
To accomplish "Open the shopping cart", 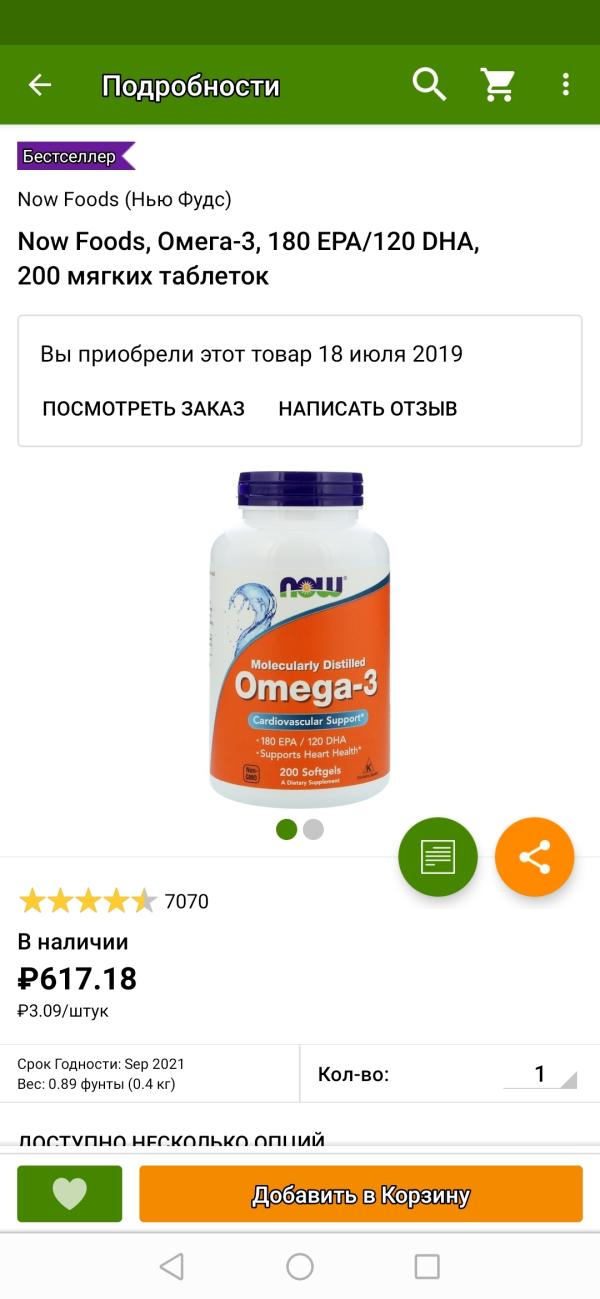I will tap(497, 85).
